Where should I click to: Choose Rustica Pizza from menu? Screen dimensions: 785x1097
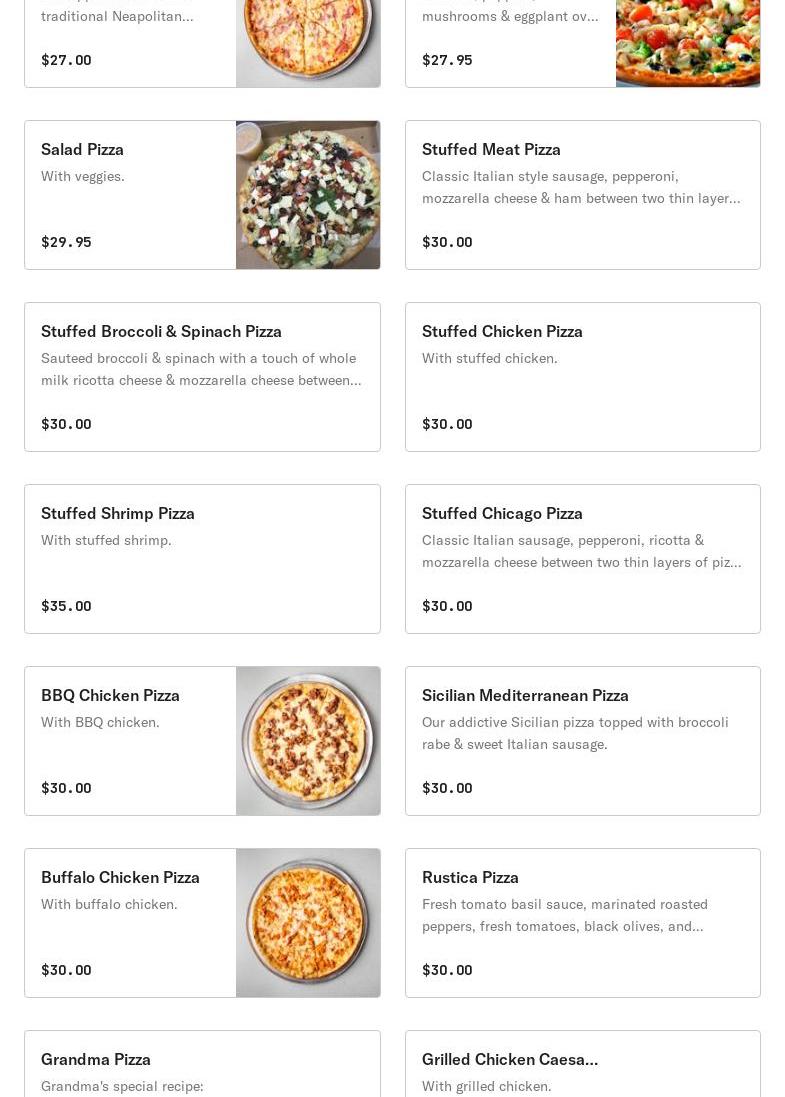coord(582,923)
